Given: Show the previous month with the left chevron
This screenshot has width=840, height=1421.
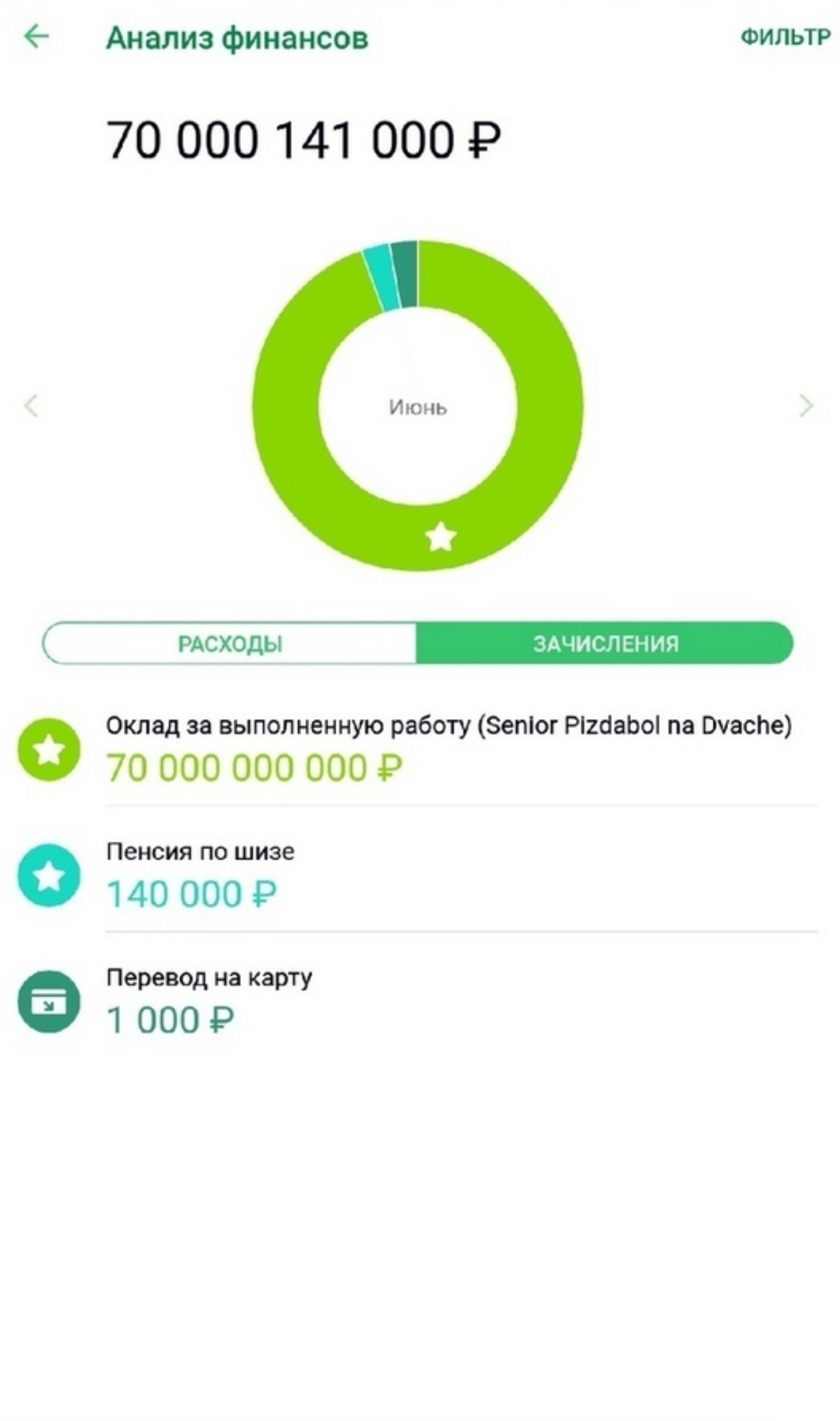Looking at the screenshot, I should tap(31, 406).
